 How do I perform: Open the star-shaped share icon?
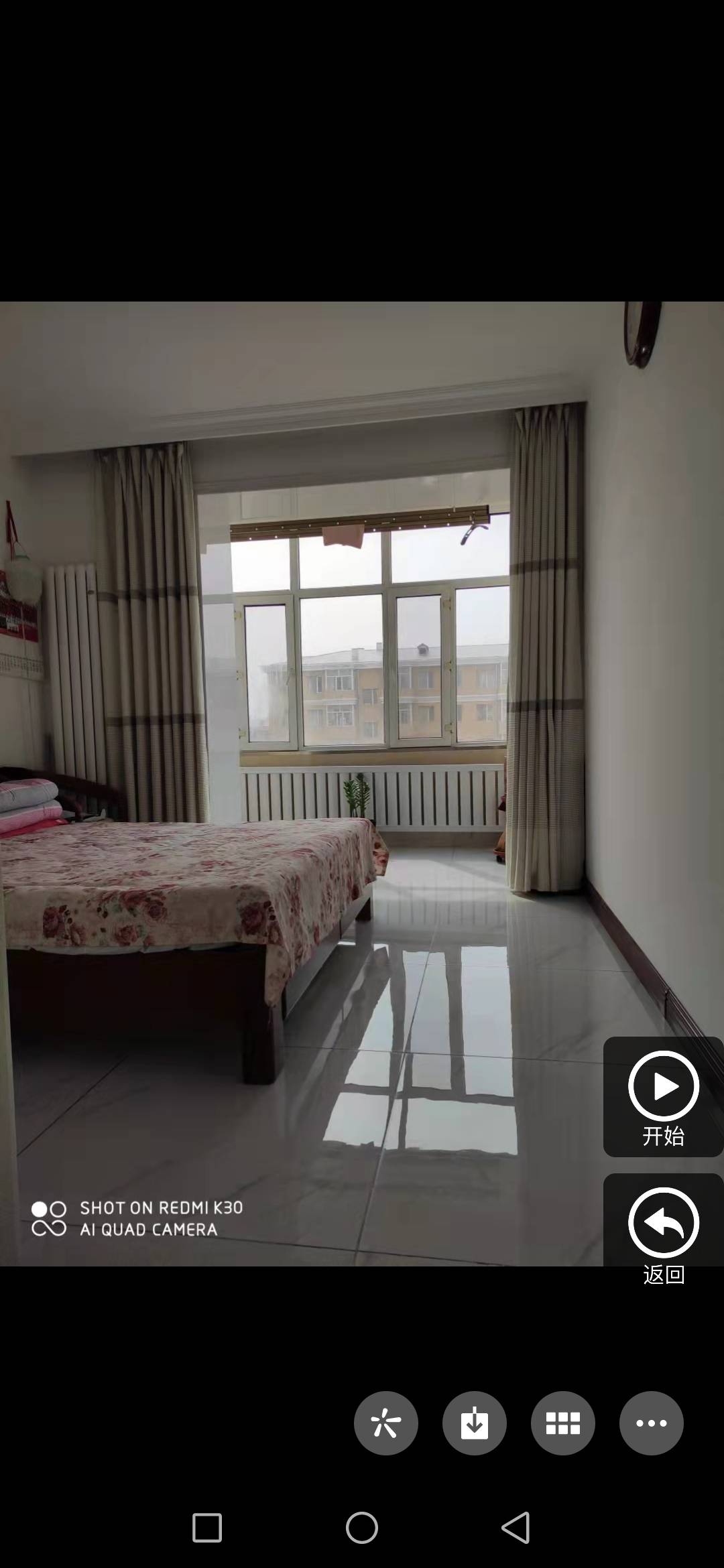pos(386,1423)
